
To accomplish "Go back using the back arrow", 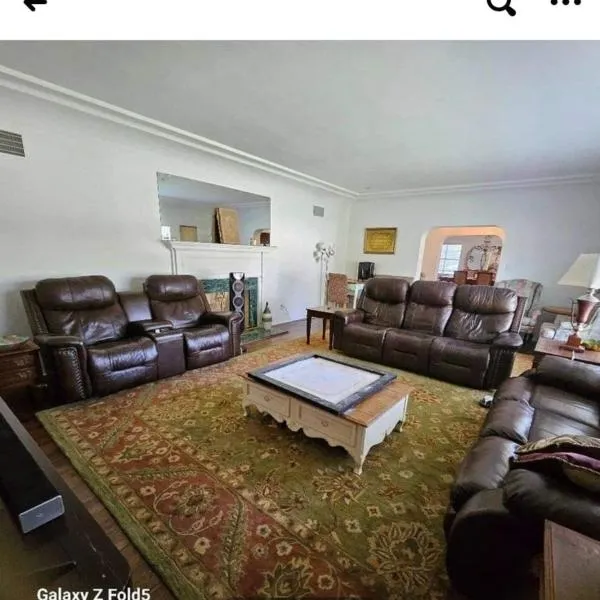I will click(35, 4).
